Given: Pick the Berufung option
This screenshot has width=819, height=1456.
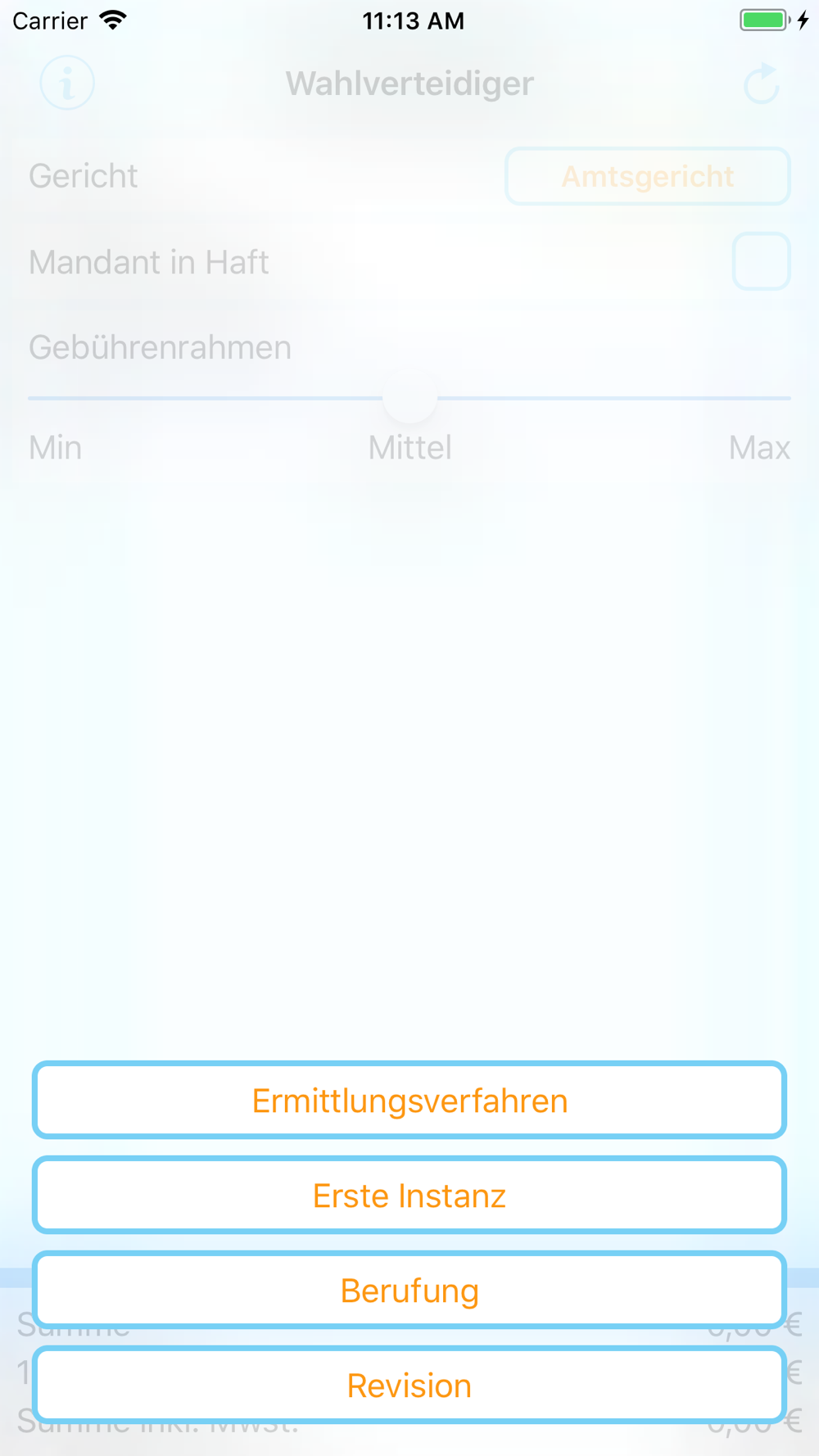Looking at the screenshot, I should [x=409, y=1290].
